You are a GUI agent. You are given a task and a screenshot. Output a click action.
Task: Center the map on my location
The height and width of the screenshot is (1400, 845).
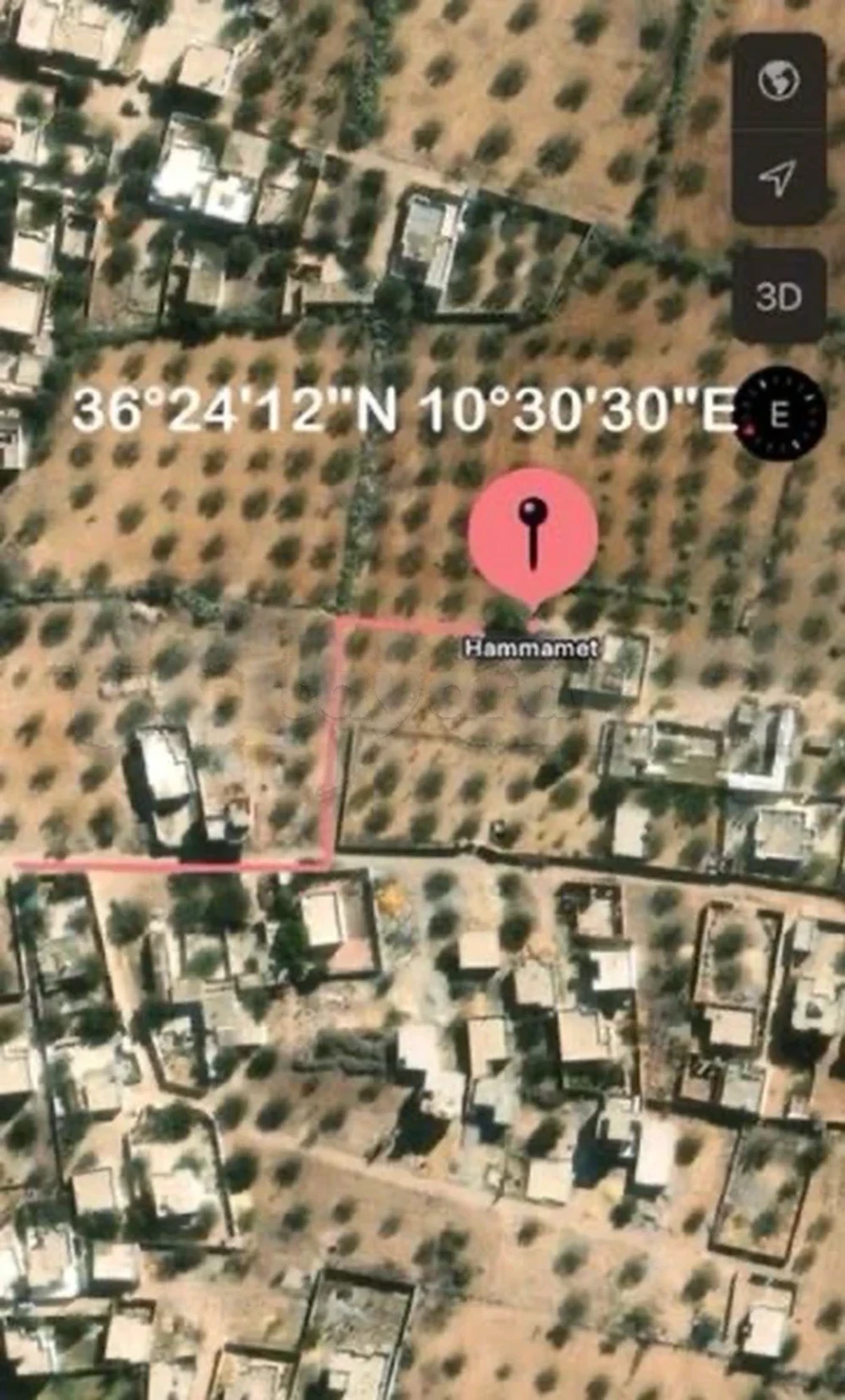coord(778,177)
